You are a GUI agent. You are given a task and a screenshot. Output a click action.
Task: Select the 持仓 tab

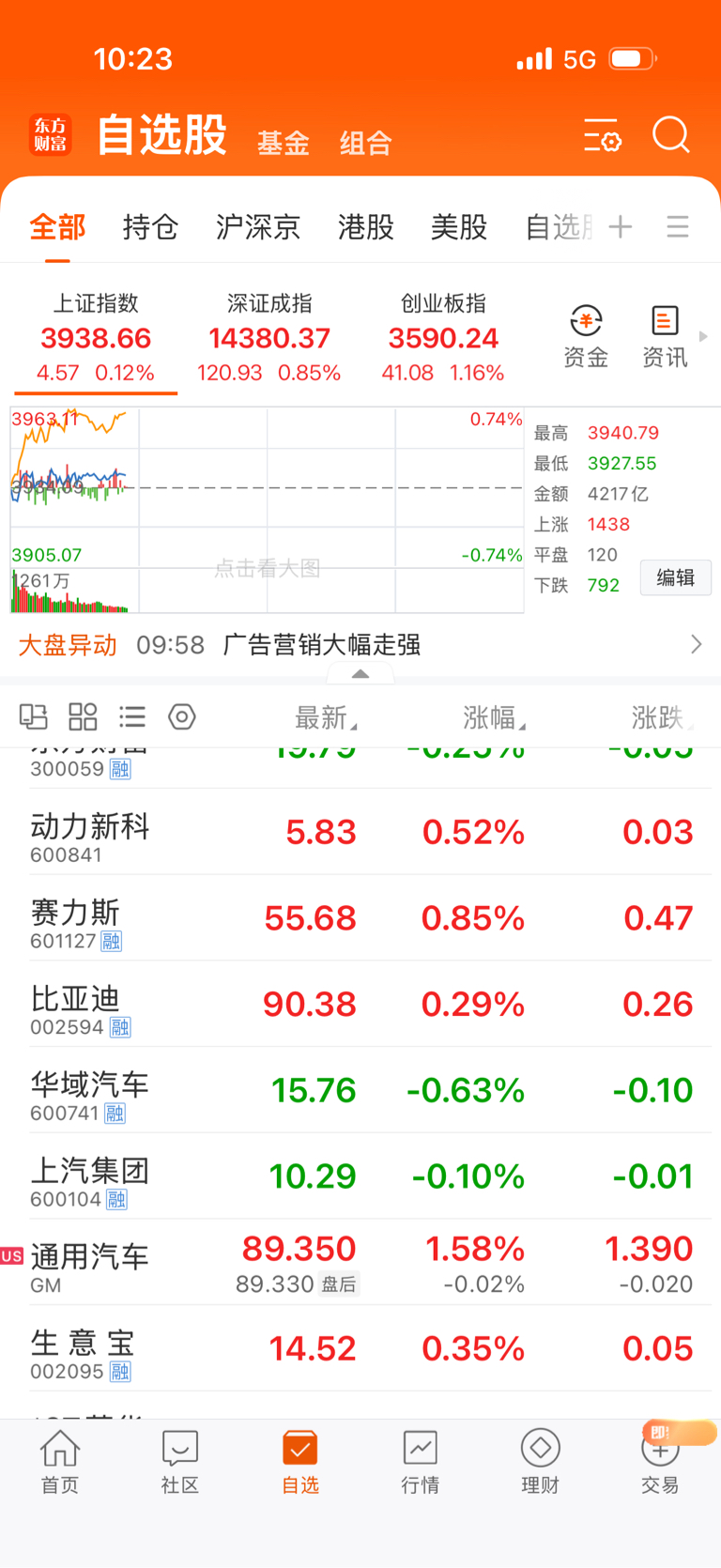[x=150, y=227]
